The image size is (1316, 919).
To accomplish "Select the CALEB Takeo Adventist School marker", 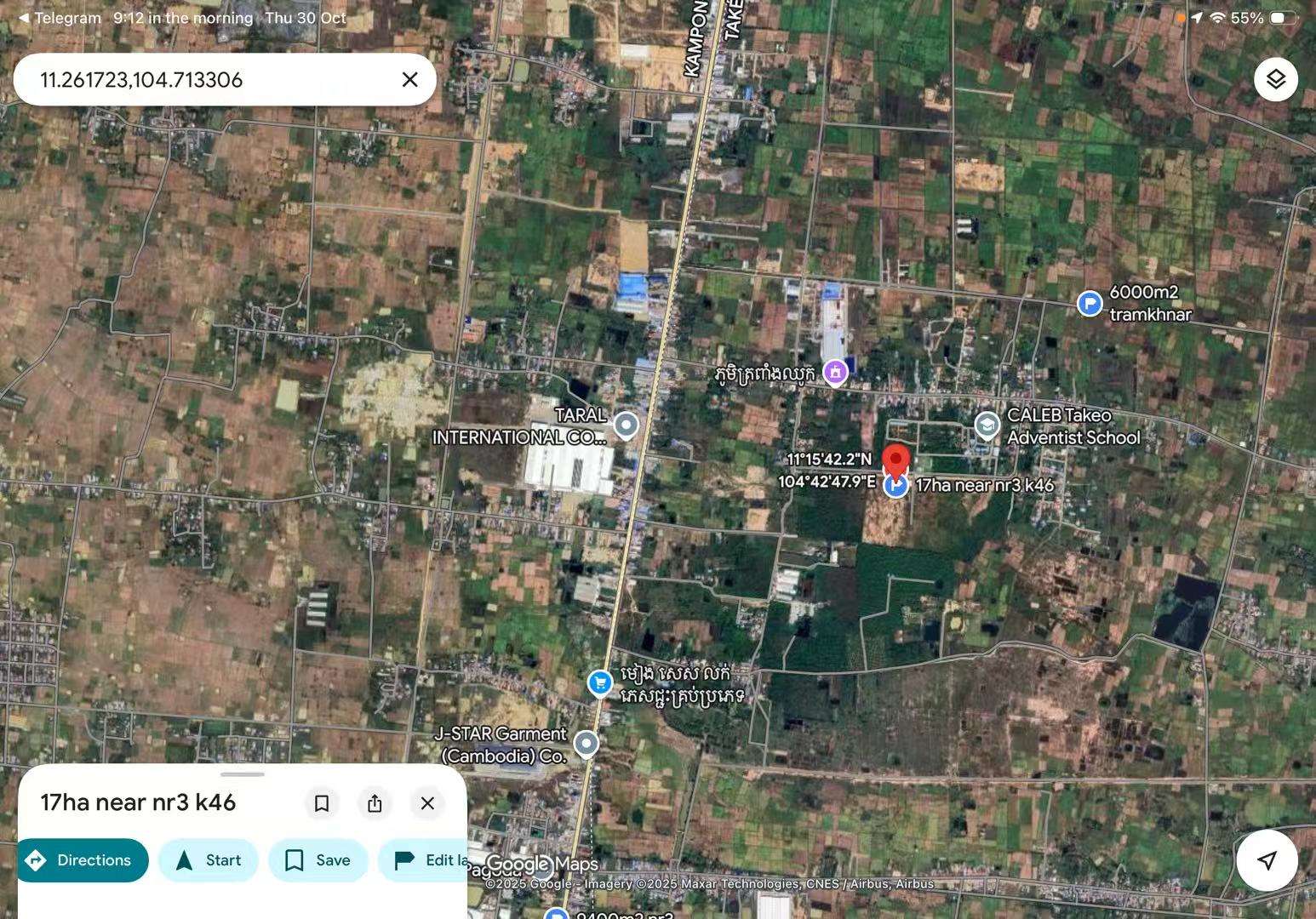I will (x=987, y=425).
